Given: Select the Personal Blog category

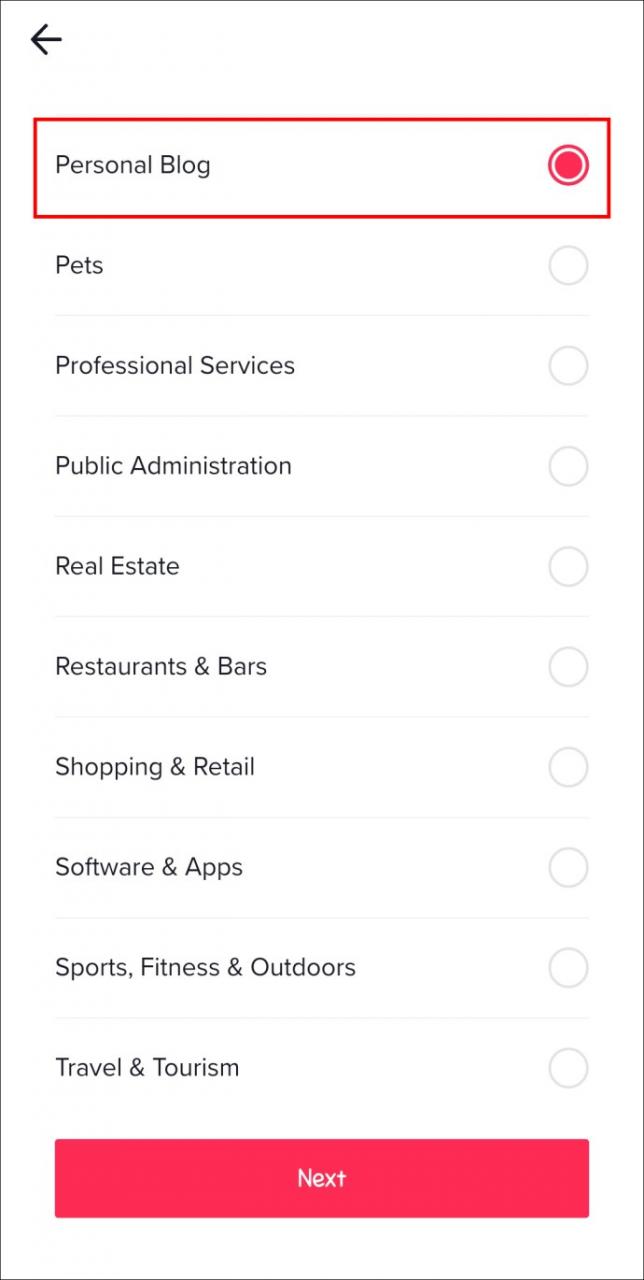Looking at the screenshot, I should click(x=567, y=165).
